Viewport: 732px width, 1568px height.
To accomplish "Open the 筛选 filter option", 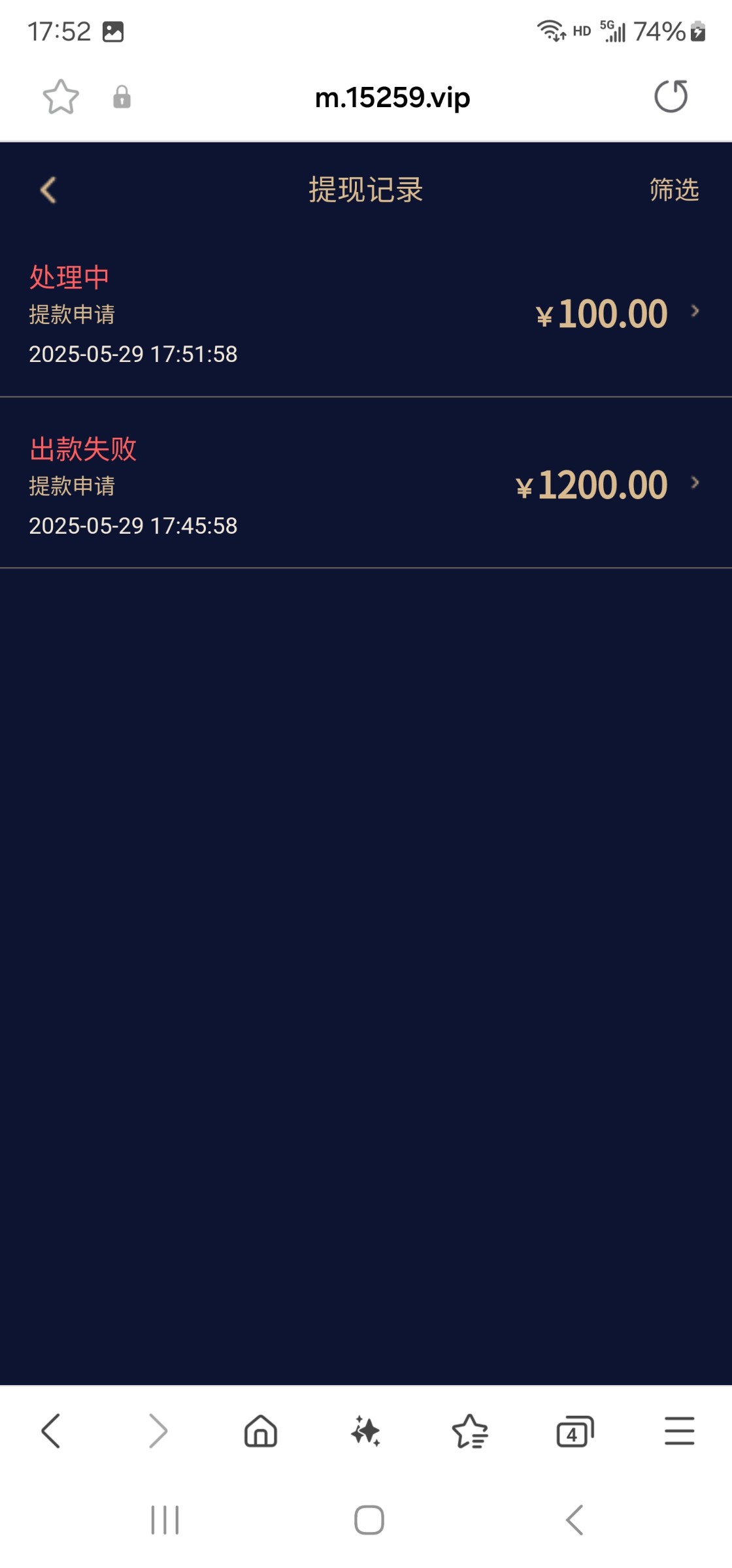I will point(674,190).
